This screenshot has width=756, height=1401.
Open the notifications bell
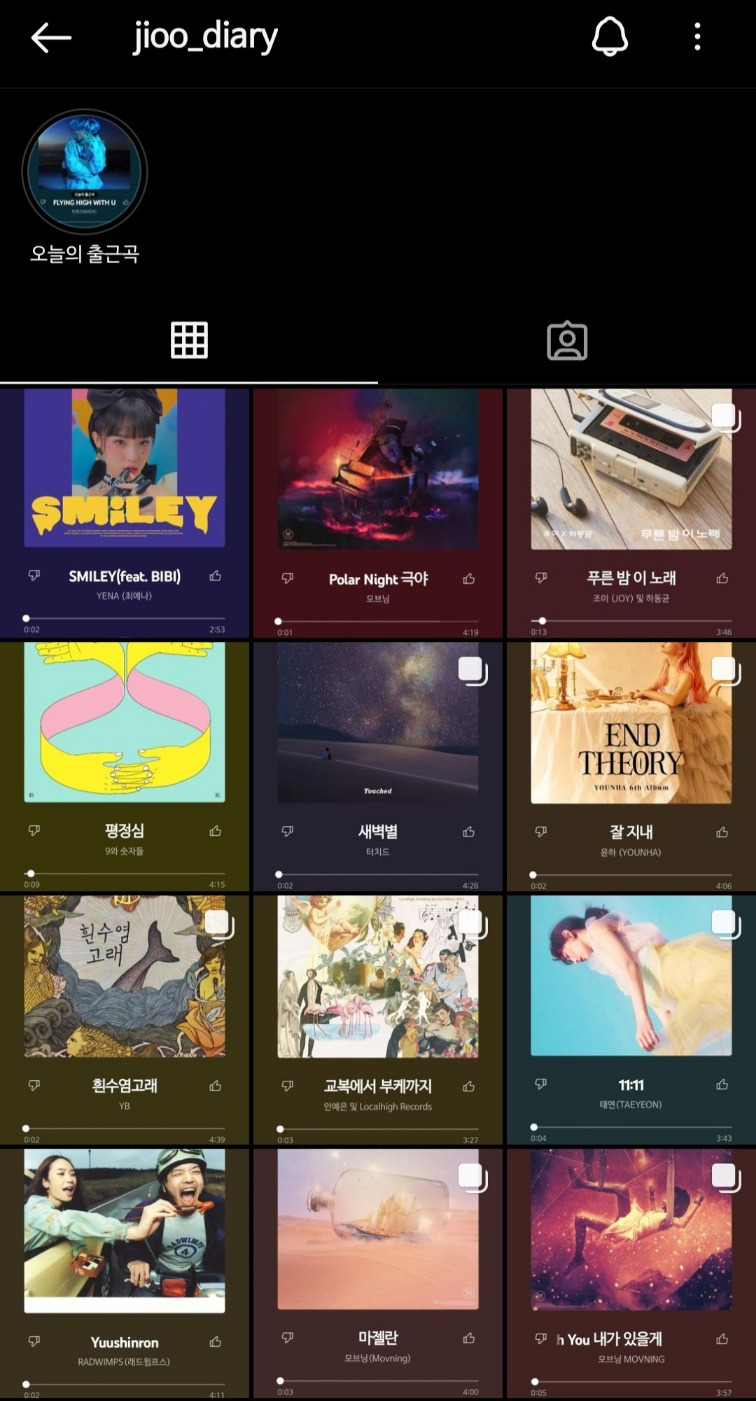tap(609, 38)
